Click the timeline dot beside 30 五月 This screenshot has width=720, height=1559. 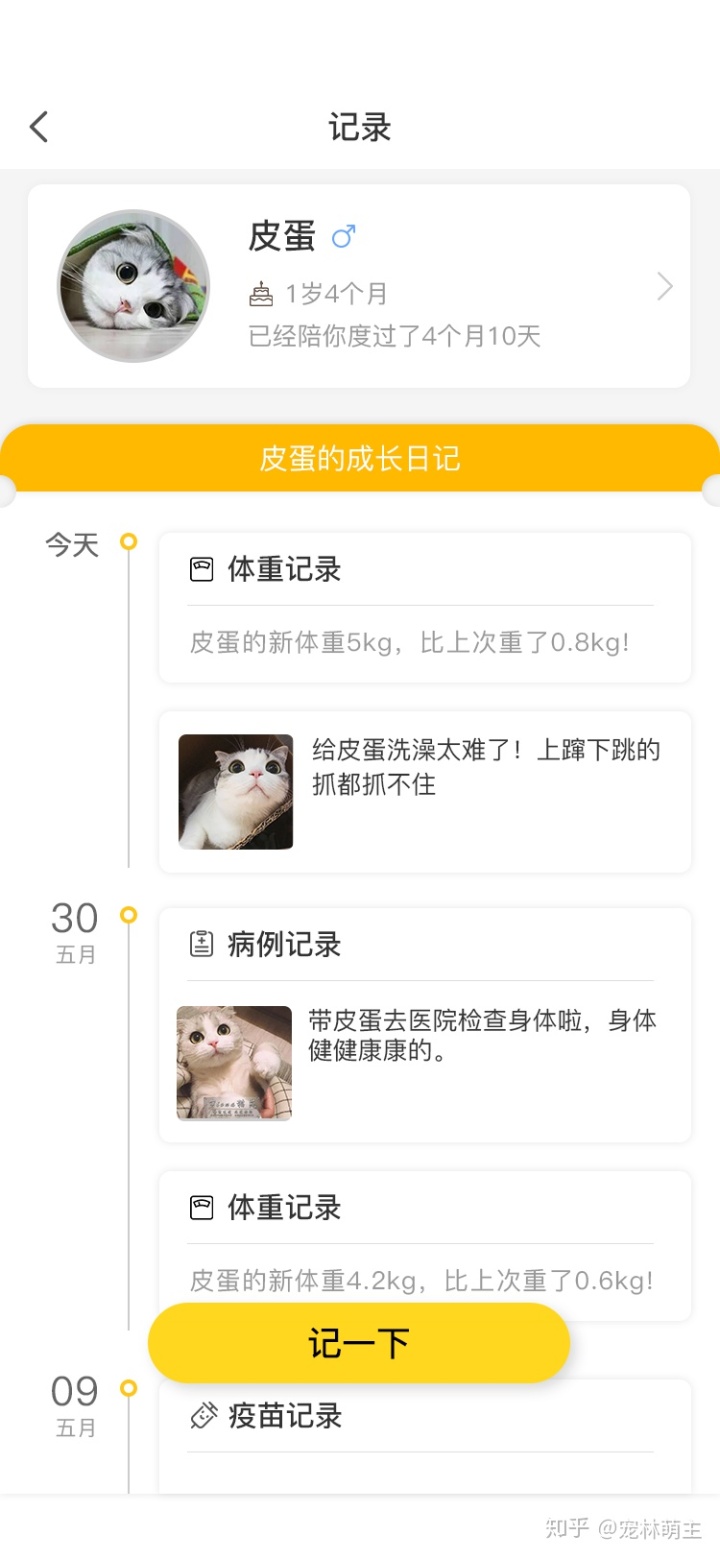click(x=129, y=915)
